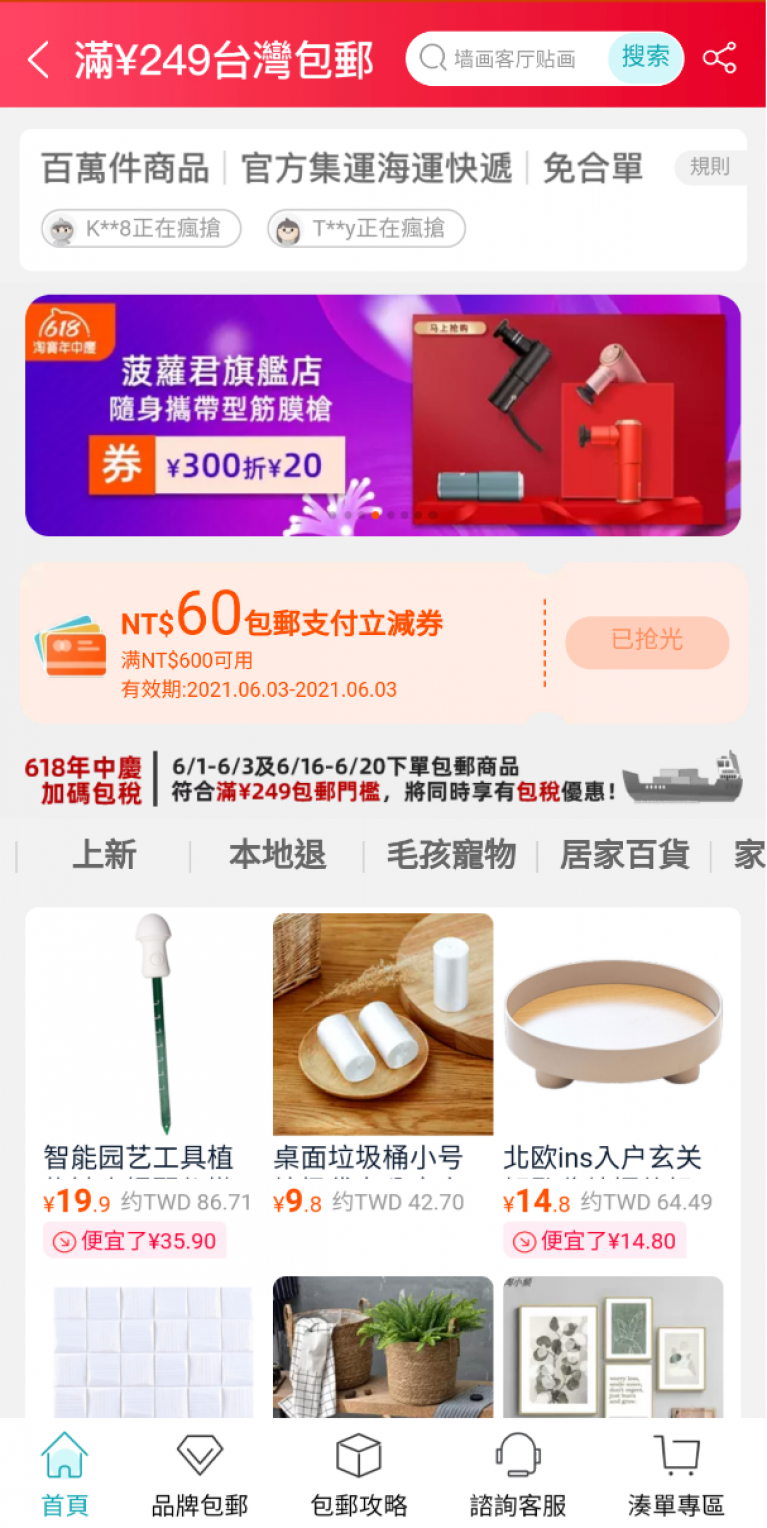The height and width of the screenshot is (1528, 767).
Task: Contact support via 諮詢客服
Action: 518,1474
